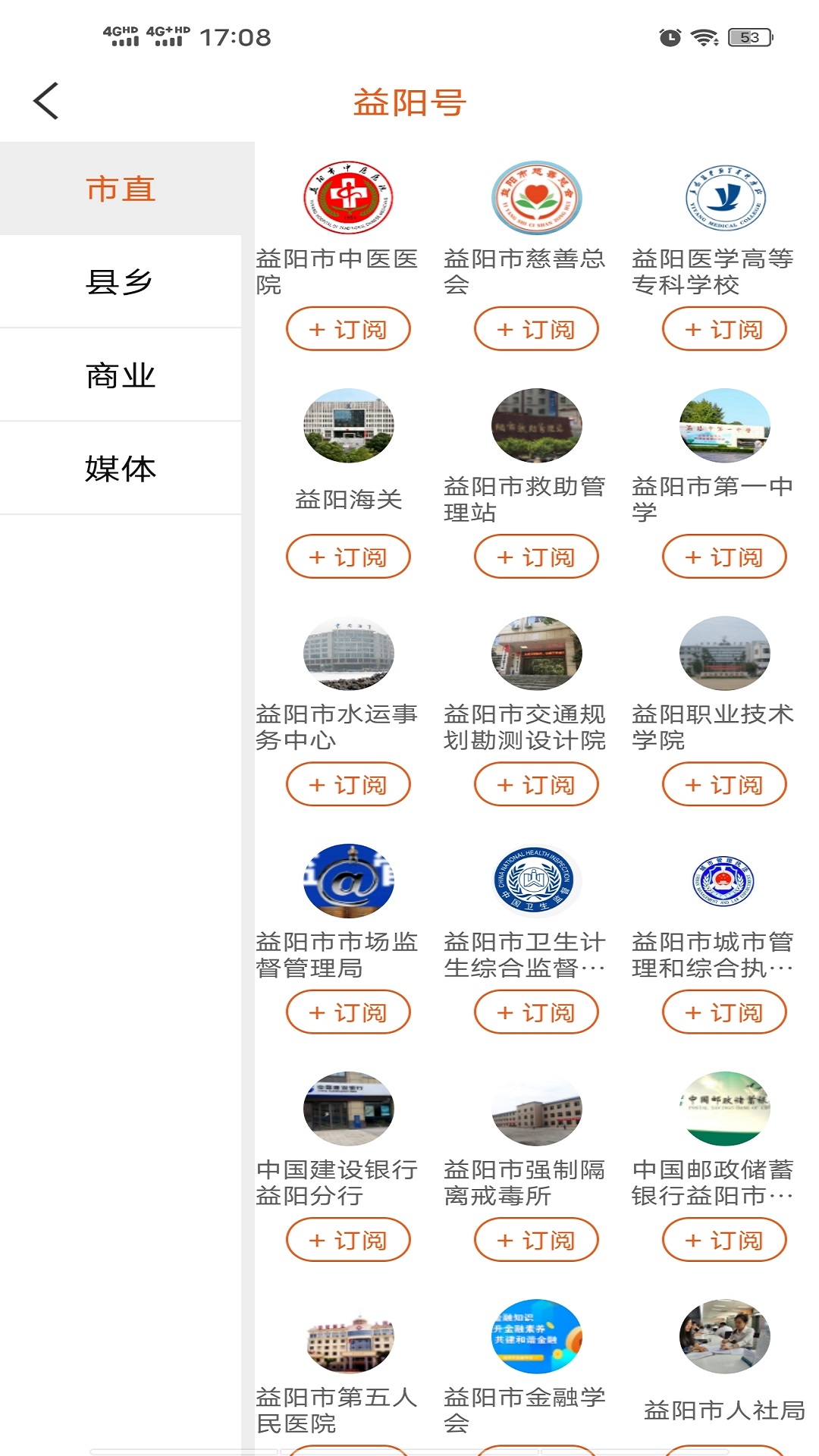
Task: Go back from the 益阳号 page
Action: [46, 101]
